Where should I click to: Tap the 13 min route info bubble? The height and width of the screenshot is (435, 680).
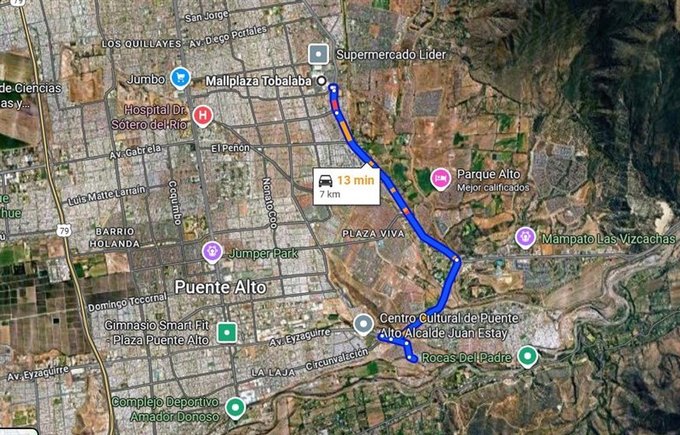point(345,186)
